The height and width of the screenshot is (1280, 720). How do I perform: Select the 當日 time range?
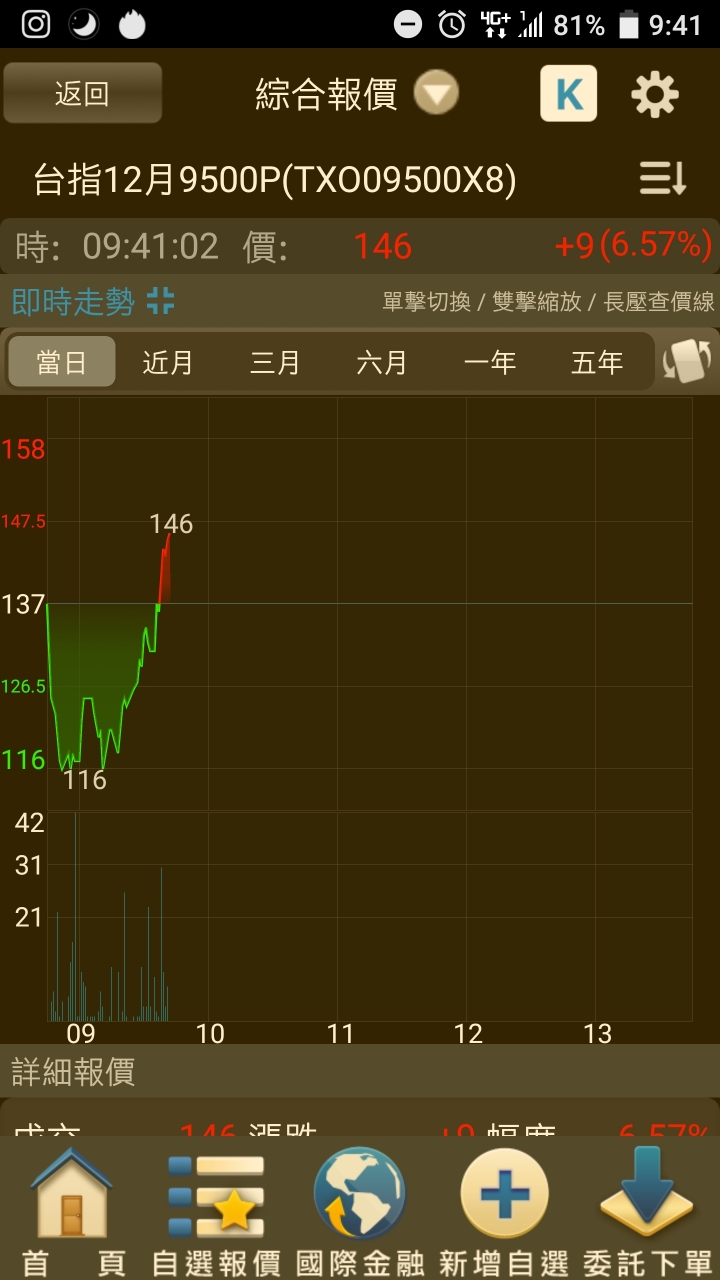(x=62, y=362)
